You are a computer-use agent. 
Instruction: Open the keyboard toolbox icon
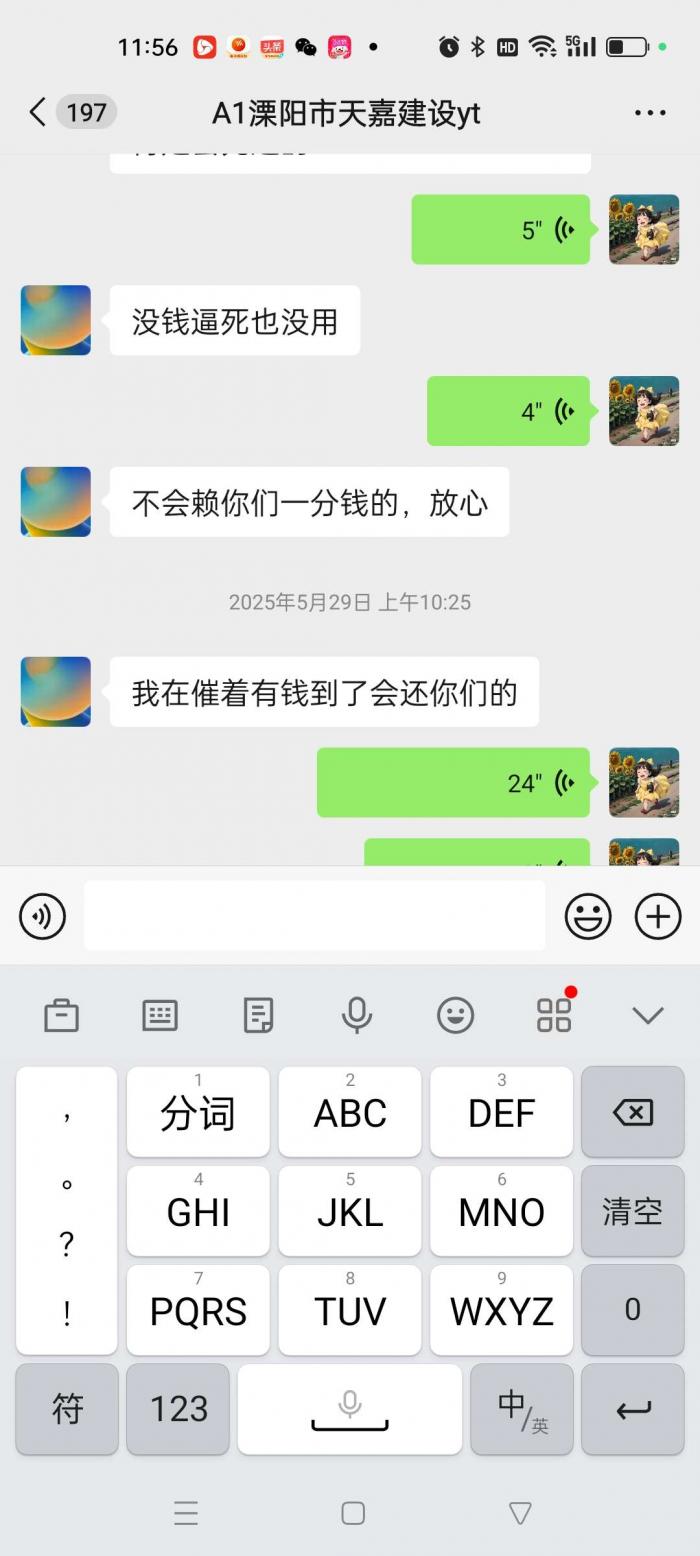click(61, 1016)
